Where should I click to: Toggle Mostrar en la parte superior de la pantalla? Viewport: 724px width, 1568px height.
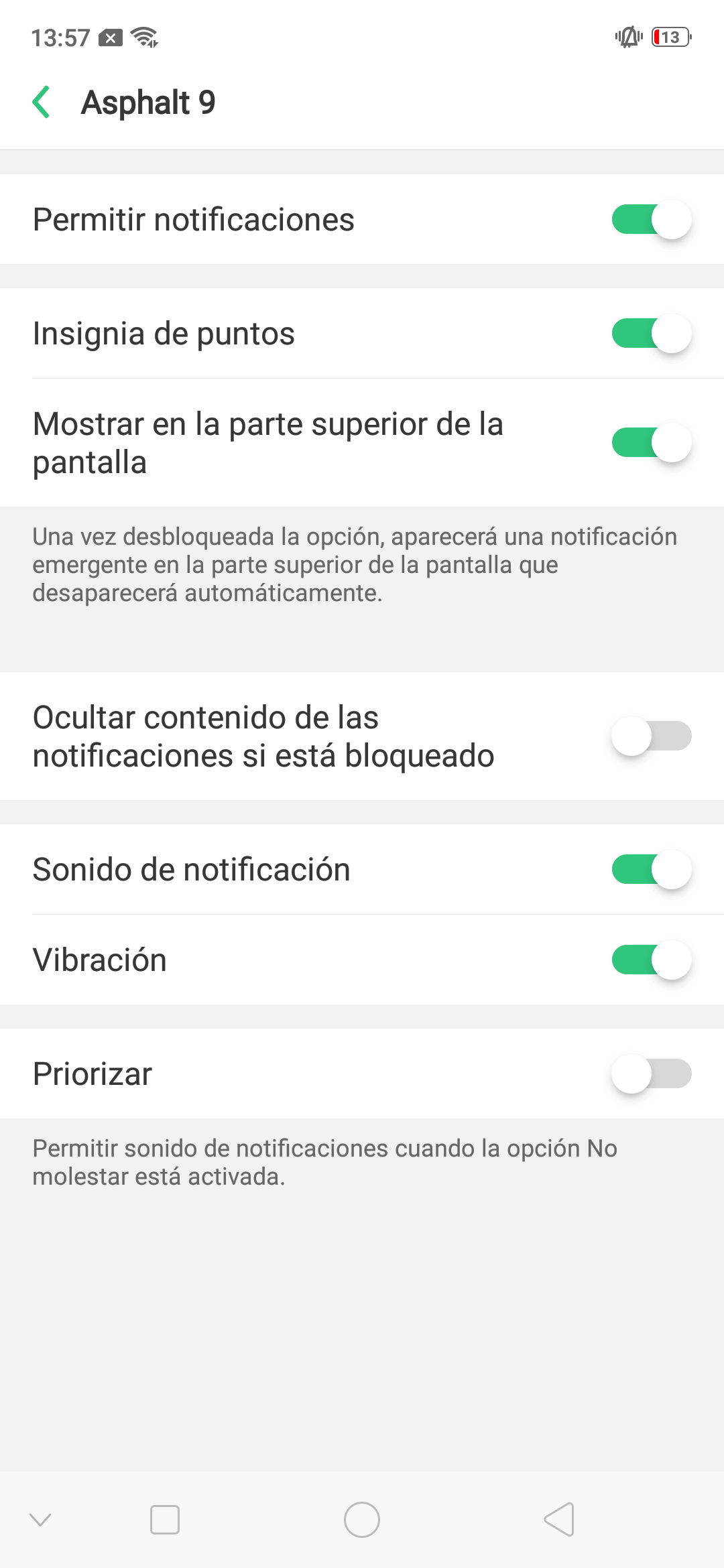click(652, 443)
